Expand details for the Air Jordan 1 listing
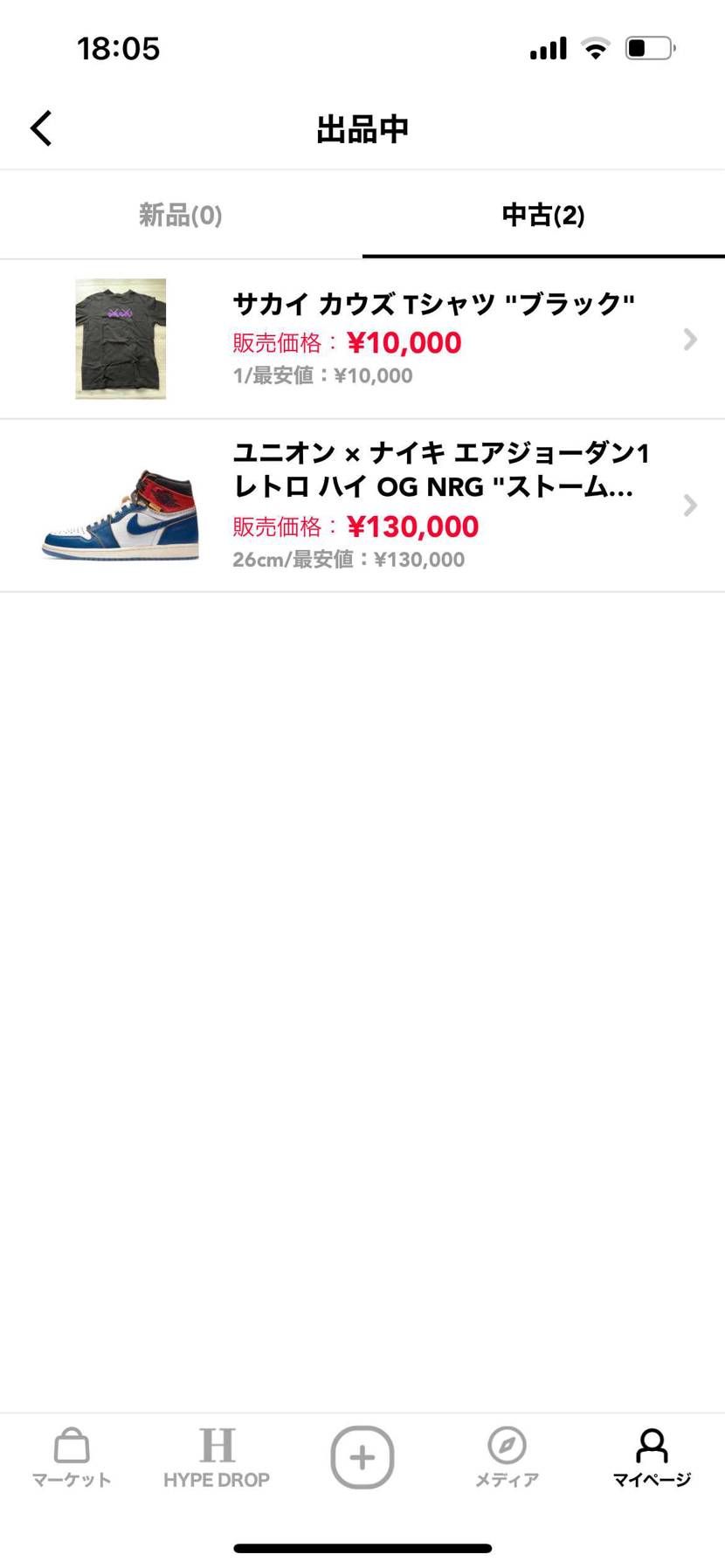 pos(689,505)
